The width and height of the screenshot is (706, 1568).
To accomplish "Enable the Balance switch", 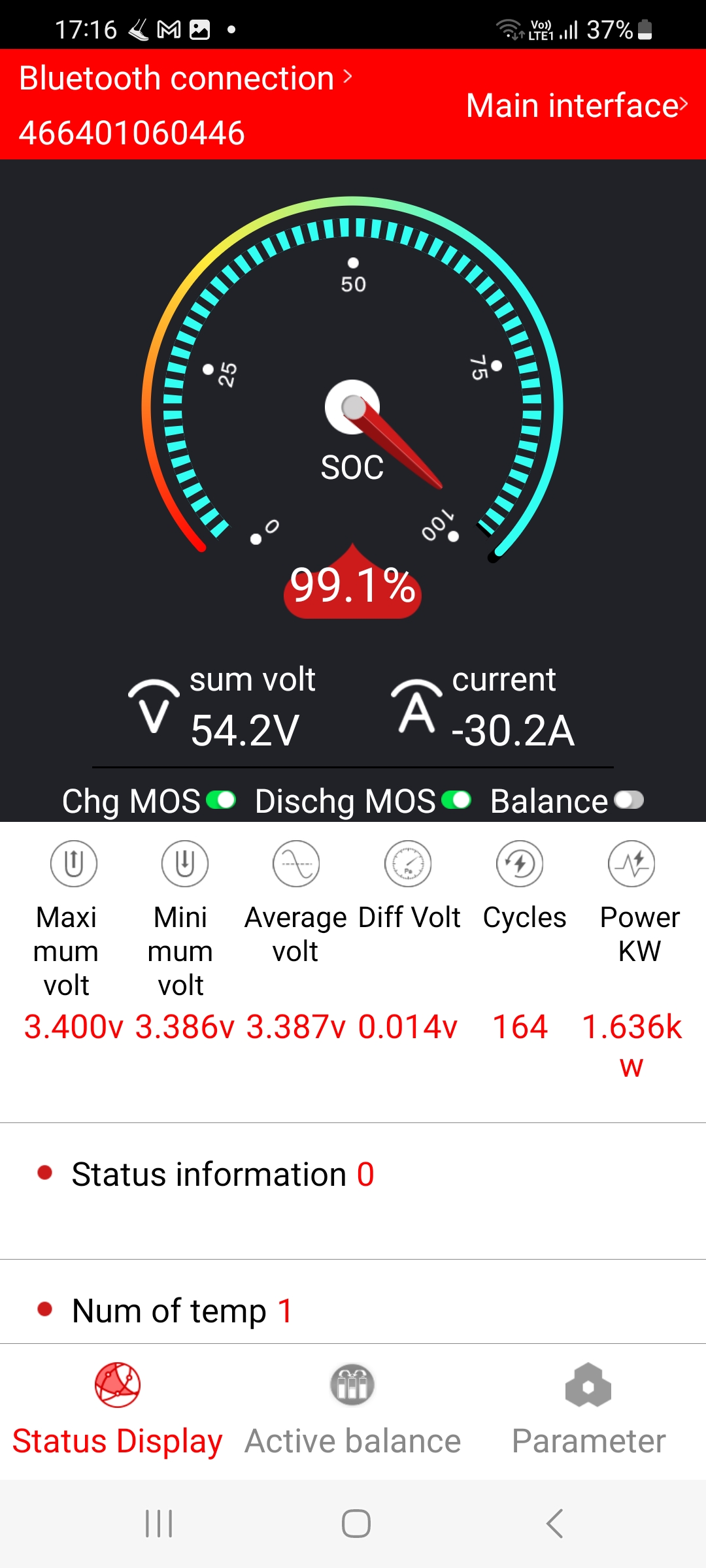I will (629, 800).
